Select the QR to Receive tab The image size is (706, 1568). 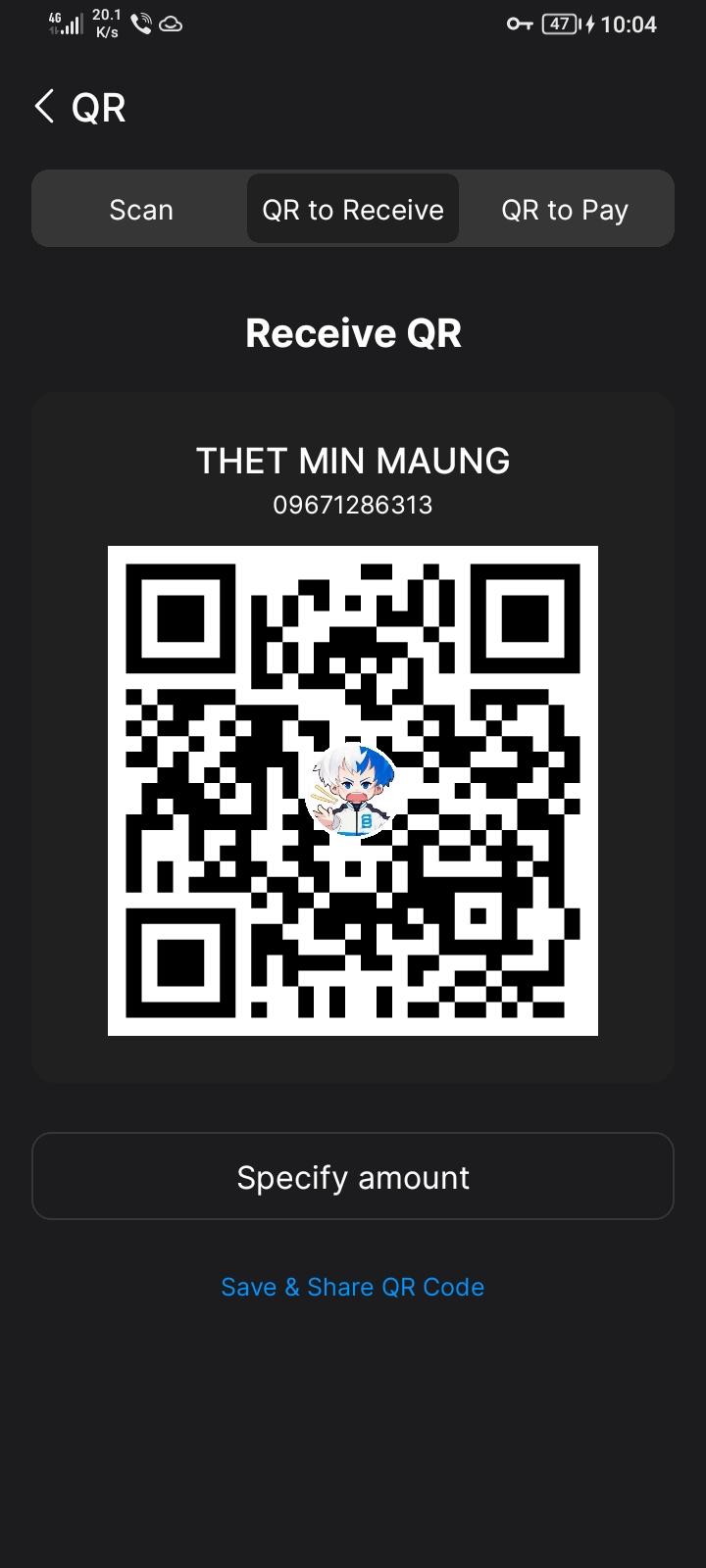[353, 210]
